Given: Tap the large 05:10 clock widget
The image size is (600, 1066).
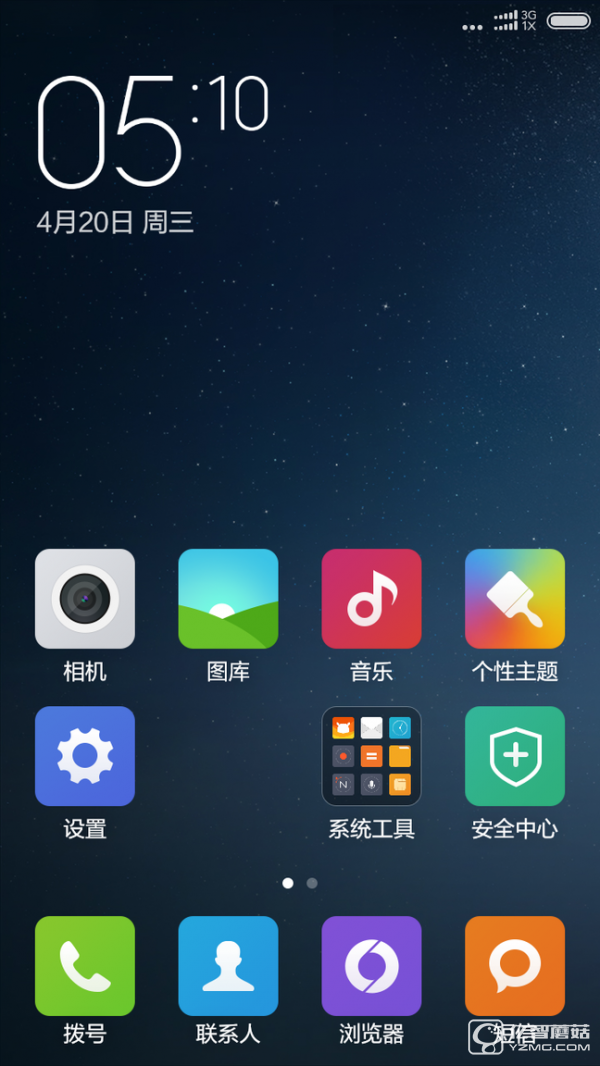Looking at the screenshot, I should click(150, 130).
